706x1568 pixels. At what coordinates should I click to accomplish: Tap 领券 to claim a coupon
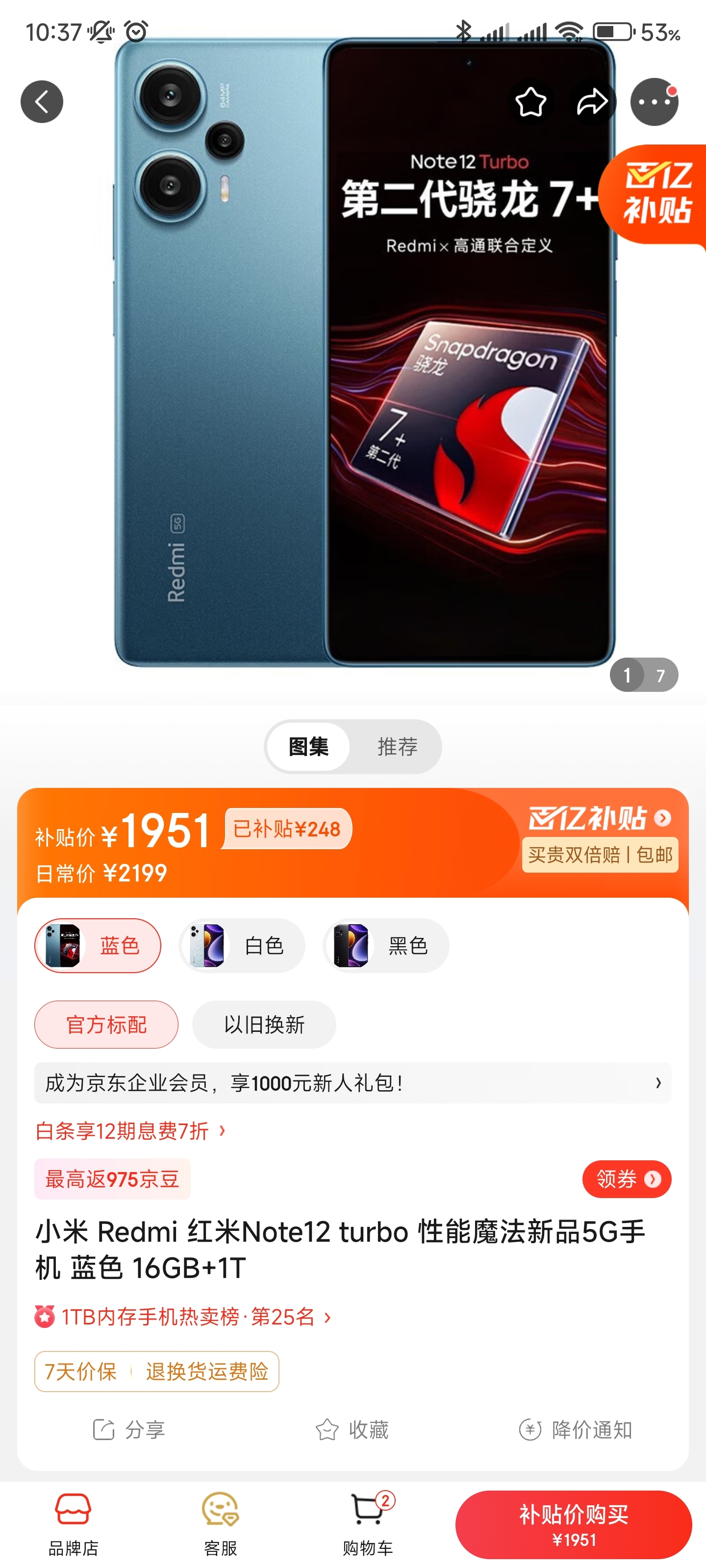626,1179
